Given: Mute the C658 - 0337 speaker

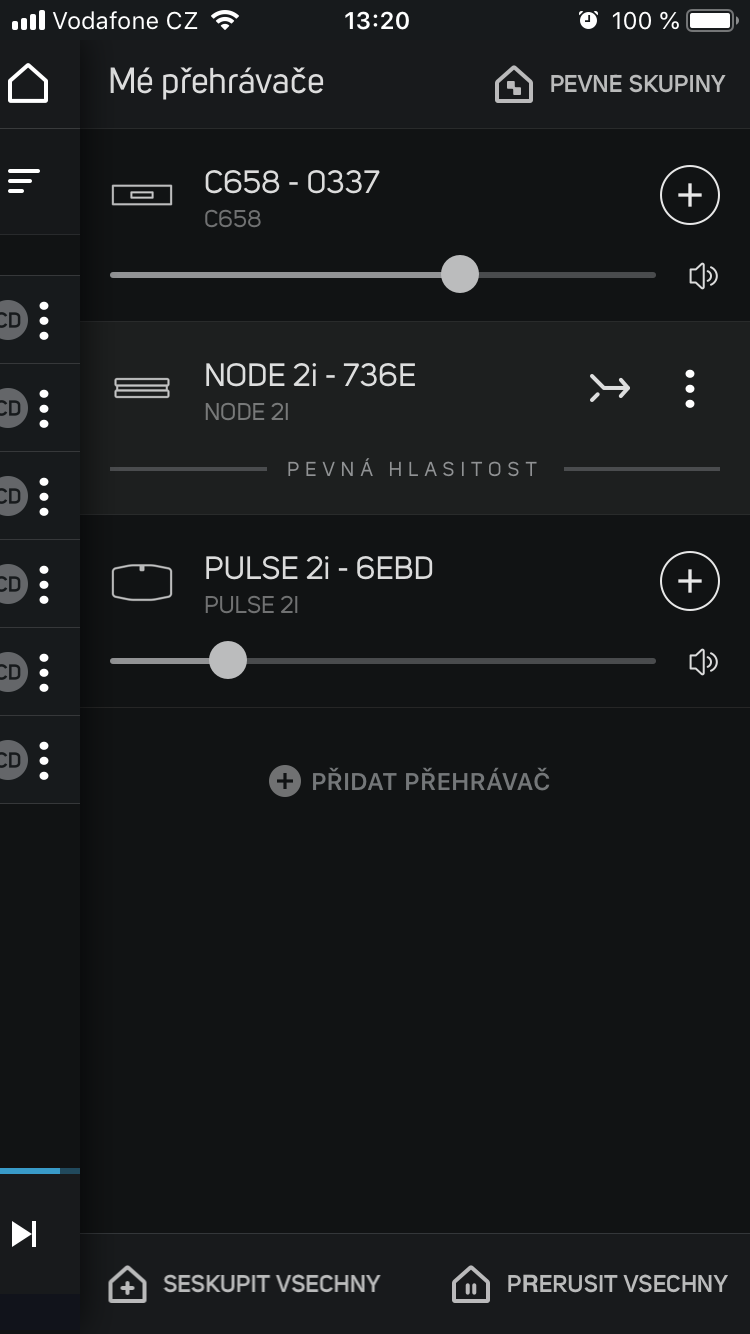Looking at the screenshot, I should pos(703,276).
